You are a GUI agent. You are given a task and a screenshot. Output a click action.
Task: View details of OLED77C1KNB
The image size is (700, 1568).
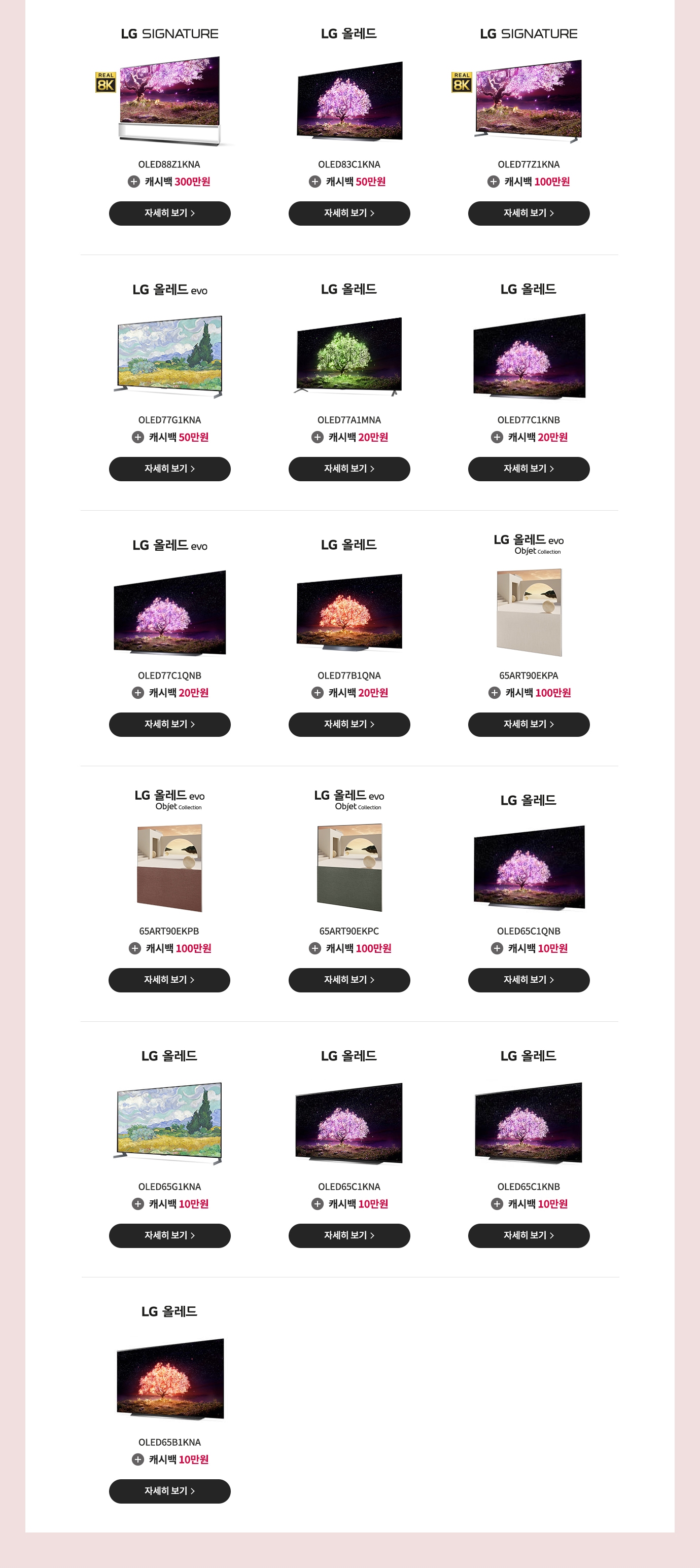click(x=529, y=469)
